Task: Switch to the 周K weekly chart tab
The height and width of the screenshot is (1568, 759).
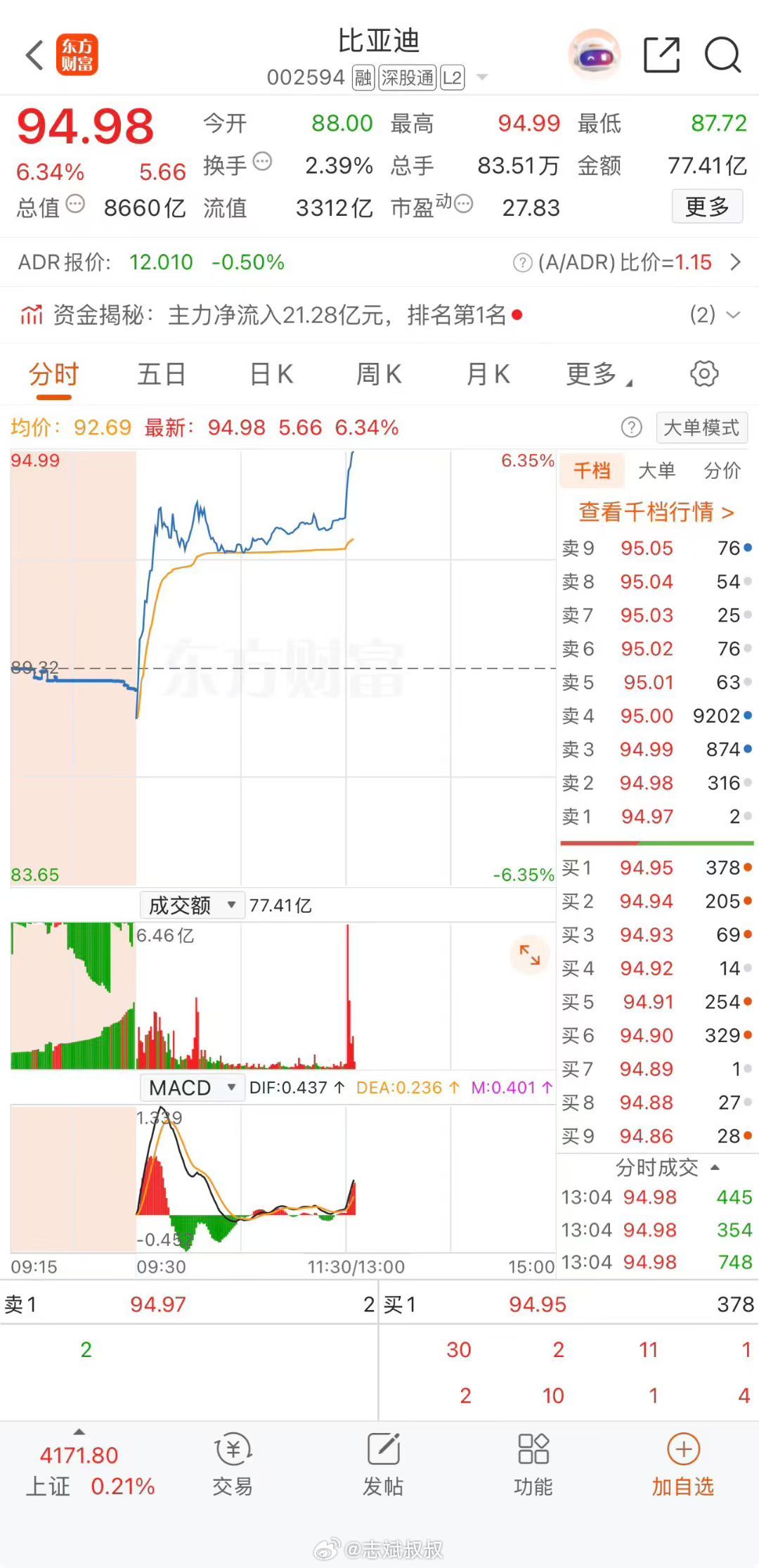Action: pos(379,374)
